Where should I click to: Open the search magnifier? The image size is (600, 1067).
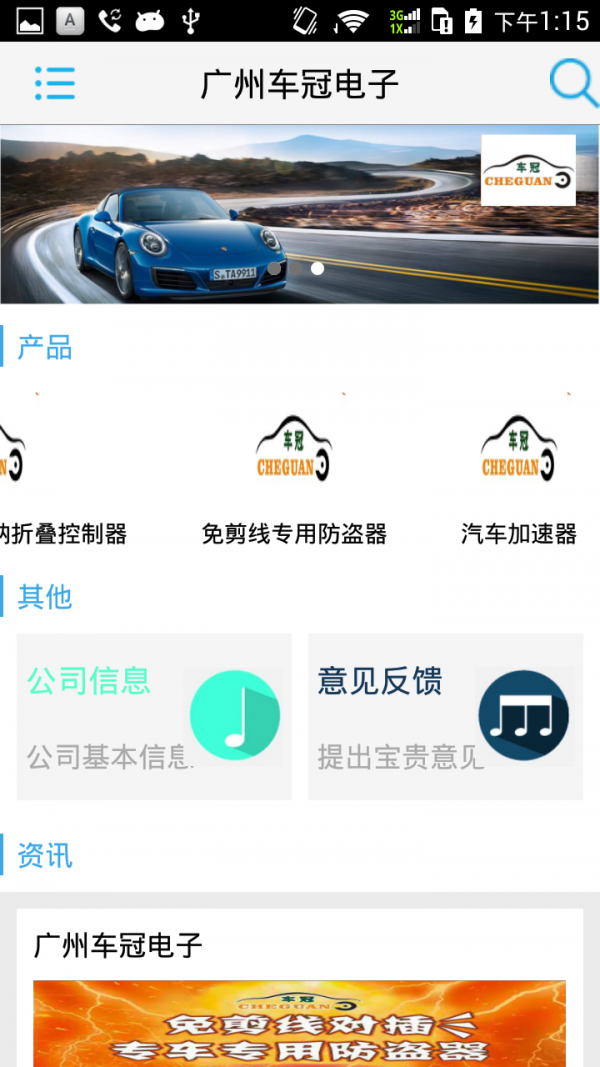point(574,83)
